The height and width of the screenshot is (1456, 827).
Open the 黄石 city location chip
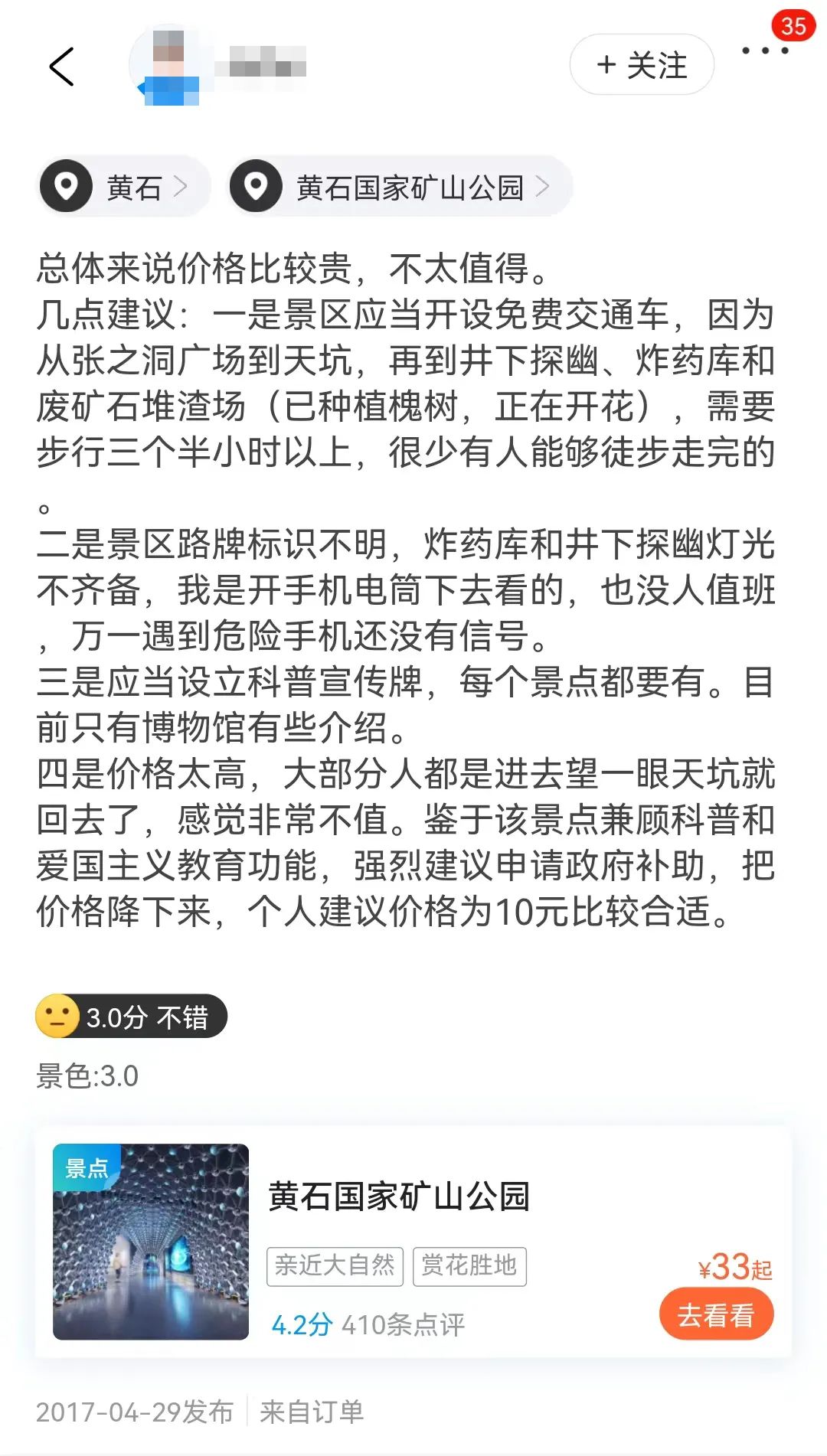[124, 187]
